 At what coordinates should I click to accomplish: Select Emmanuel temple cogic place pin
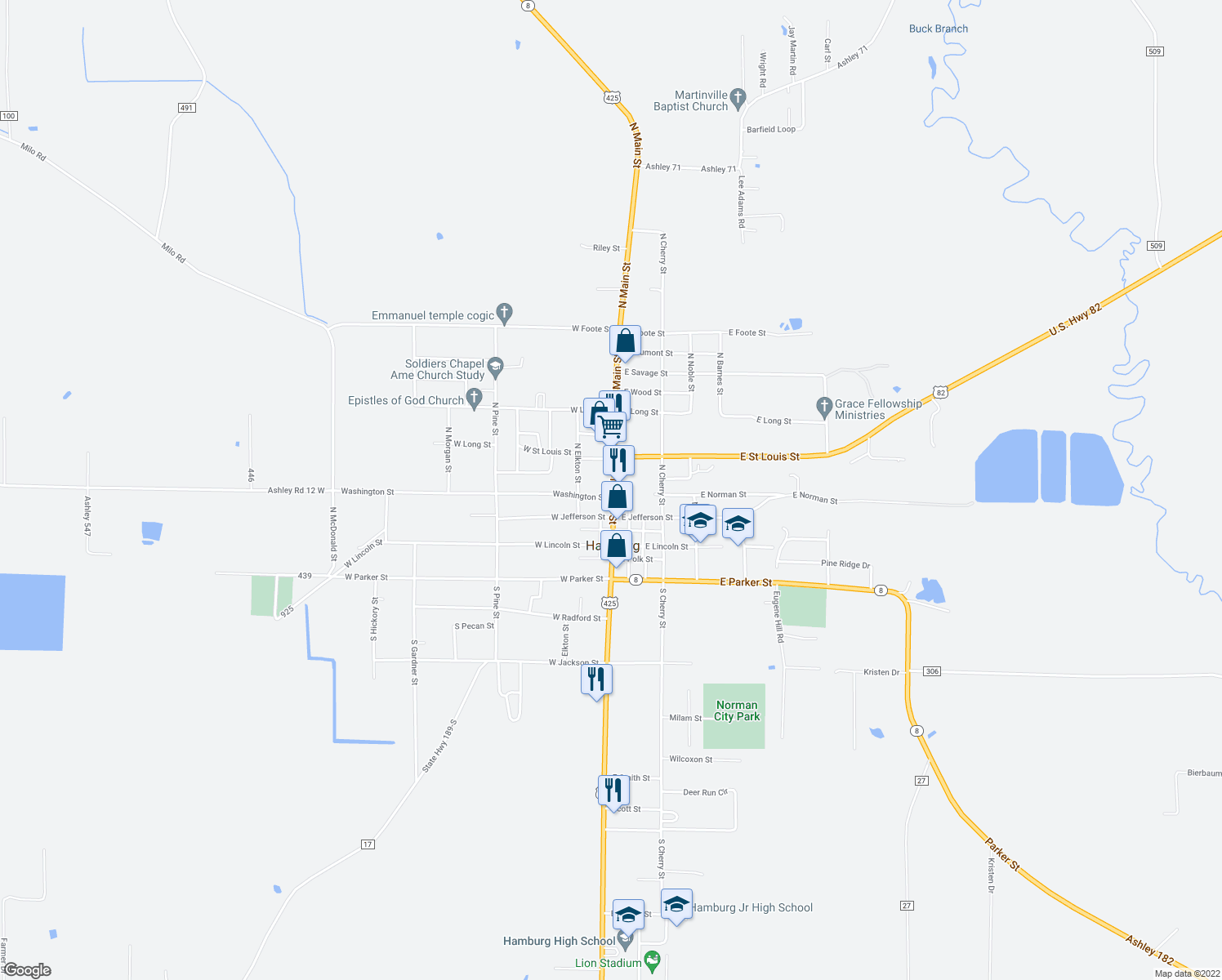(x=504, y=312)
